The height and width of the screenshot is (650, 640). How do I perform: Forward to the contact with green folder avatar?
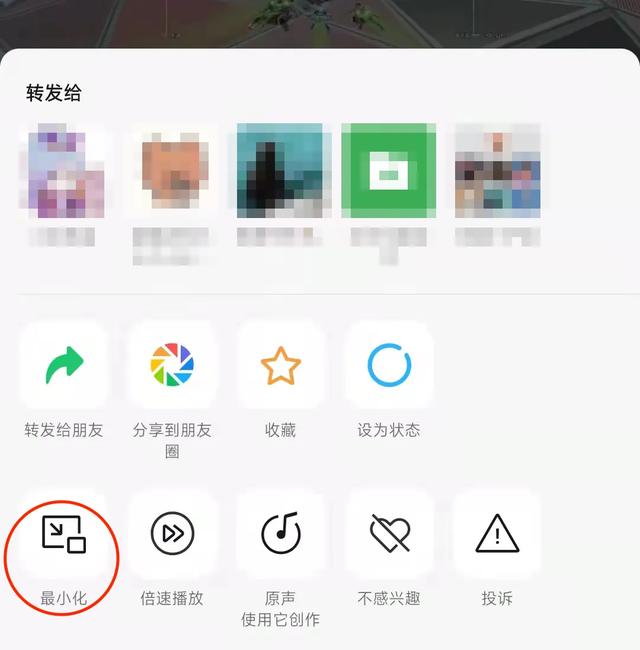coord(389,171)
